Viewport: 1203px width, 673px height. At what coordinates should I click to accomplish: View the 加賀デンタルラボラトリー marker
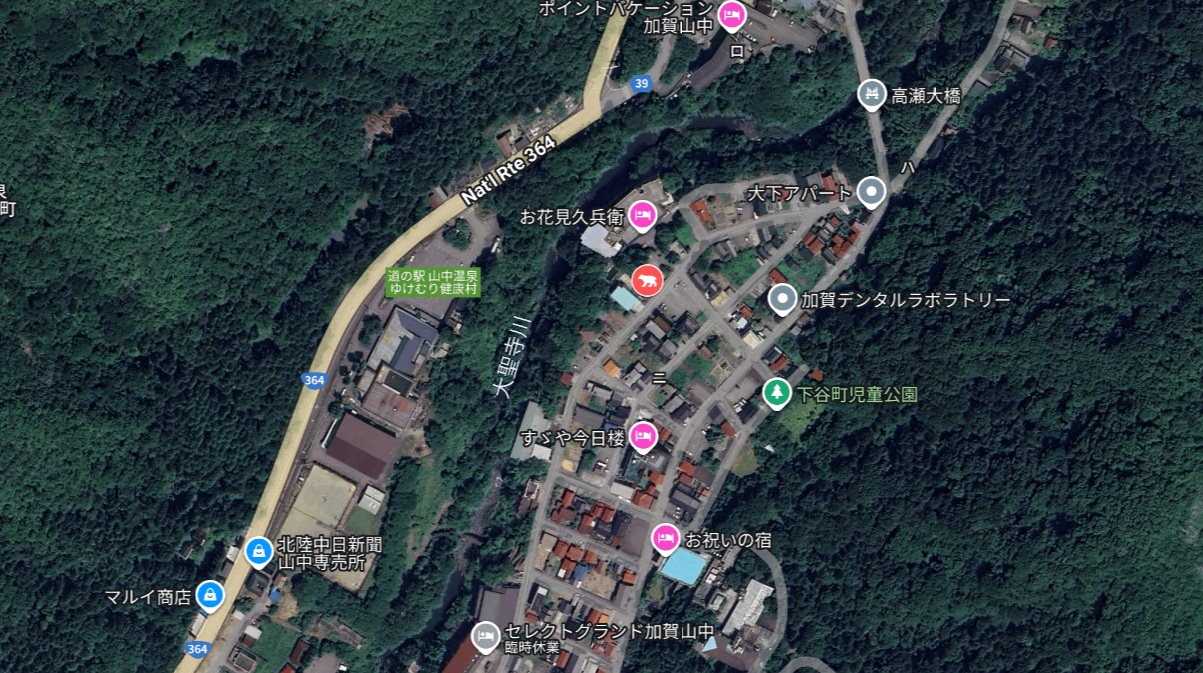pos(782,298)
